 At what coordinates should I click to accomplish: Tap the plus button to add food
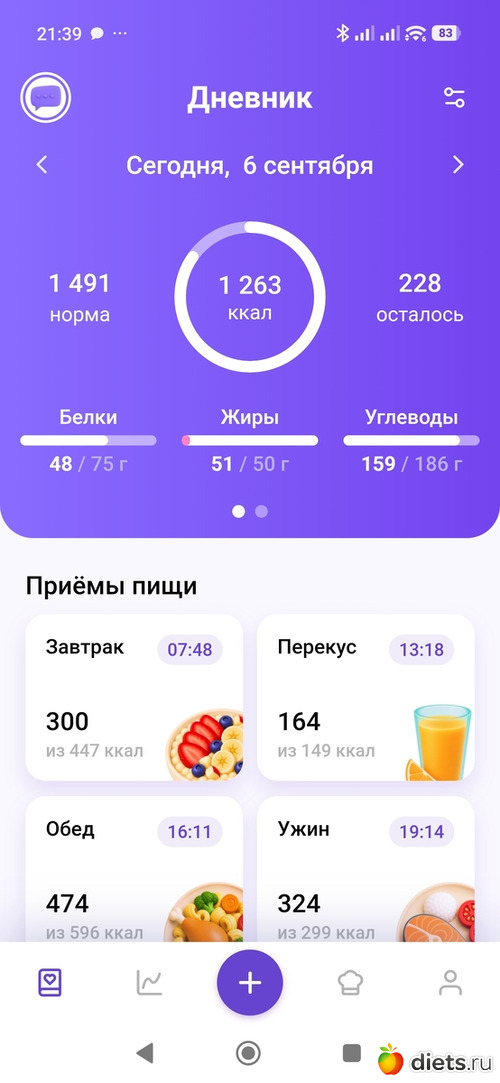click(250, 983)
